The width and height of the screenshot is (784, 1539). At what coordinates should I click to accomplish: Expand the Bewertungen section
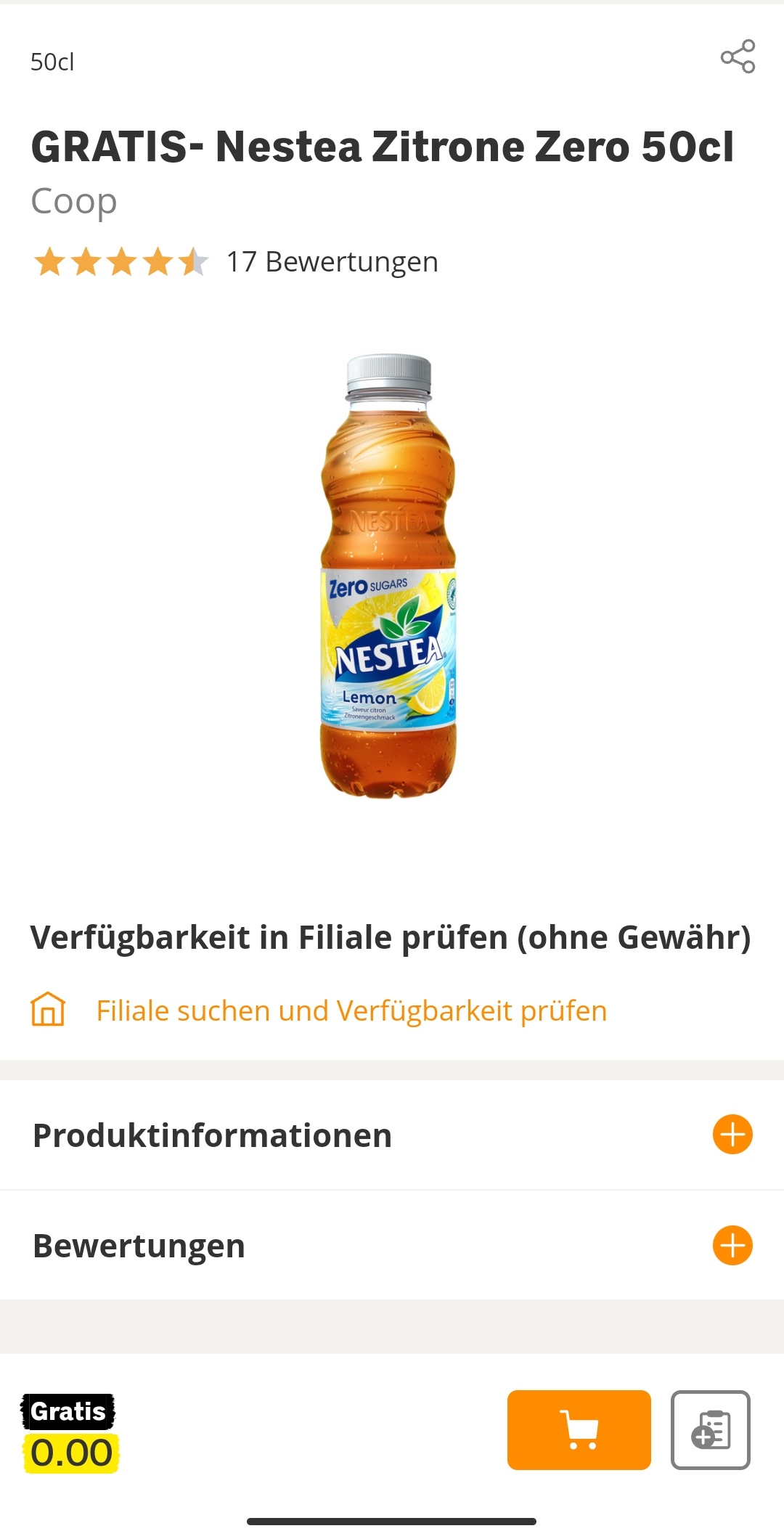tap(732, 1246)
